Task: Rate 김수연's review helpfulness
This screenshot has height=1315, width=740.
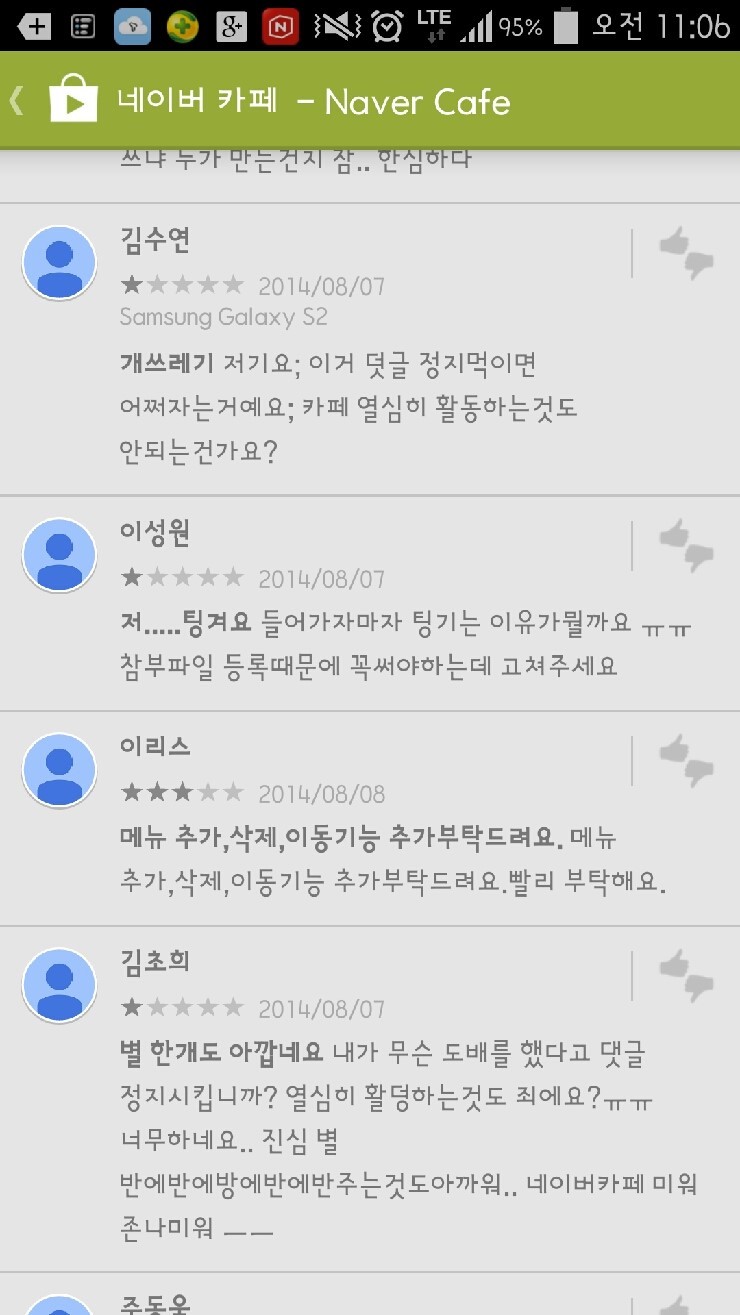Action: pyautogui.click(x=686, y=253)
